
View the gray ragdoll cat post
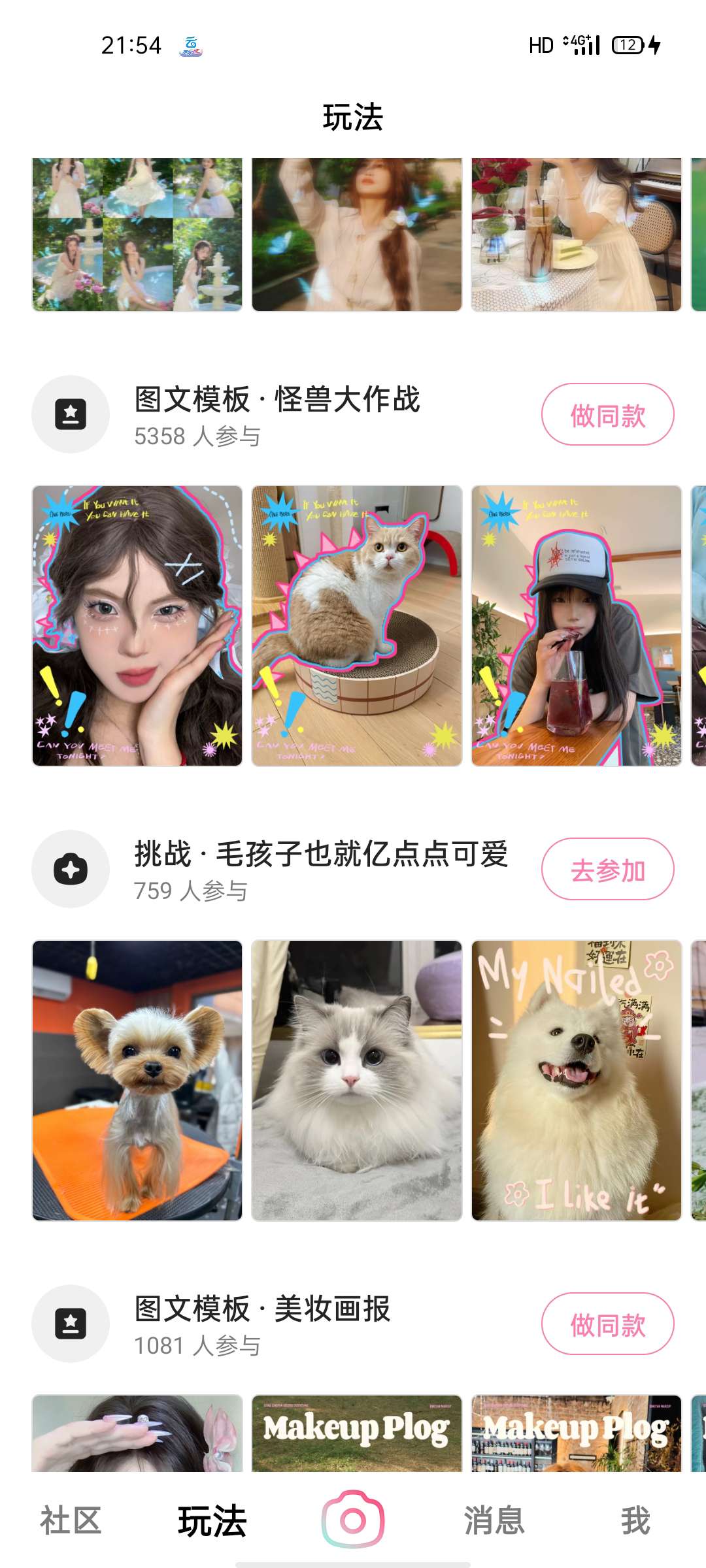tap(357, 1081)
